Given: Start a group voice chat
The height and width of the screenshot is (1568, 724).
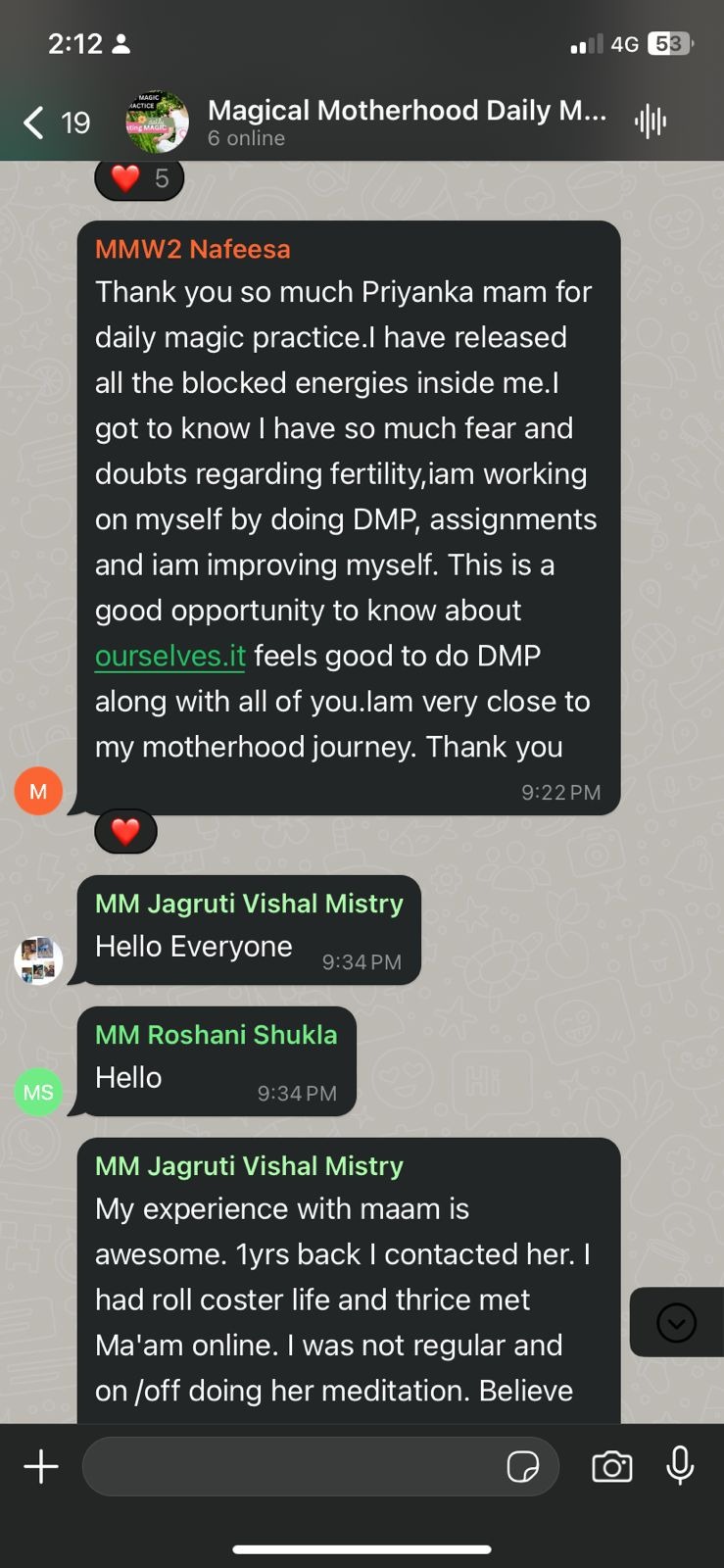Looking at the screenshot, I should (x=651, y=122).
